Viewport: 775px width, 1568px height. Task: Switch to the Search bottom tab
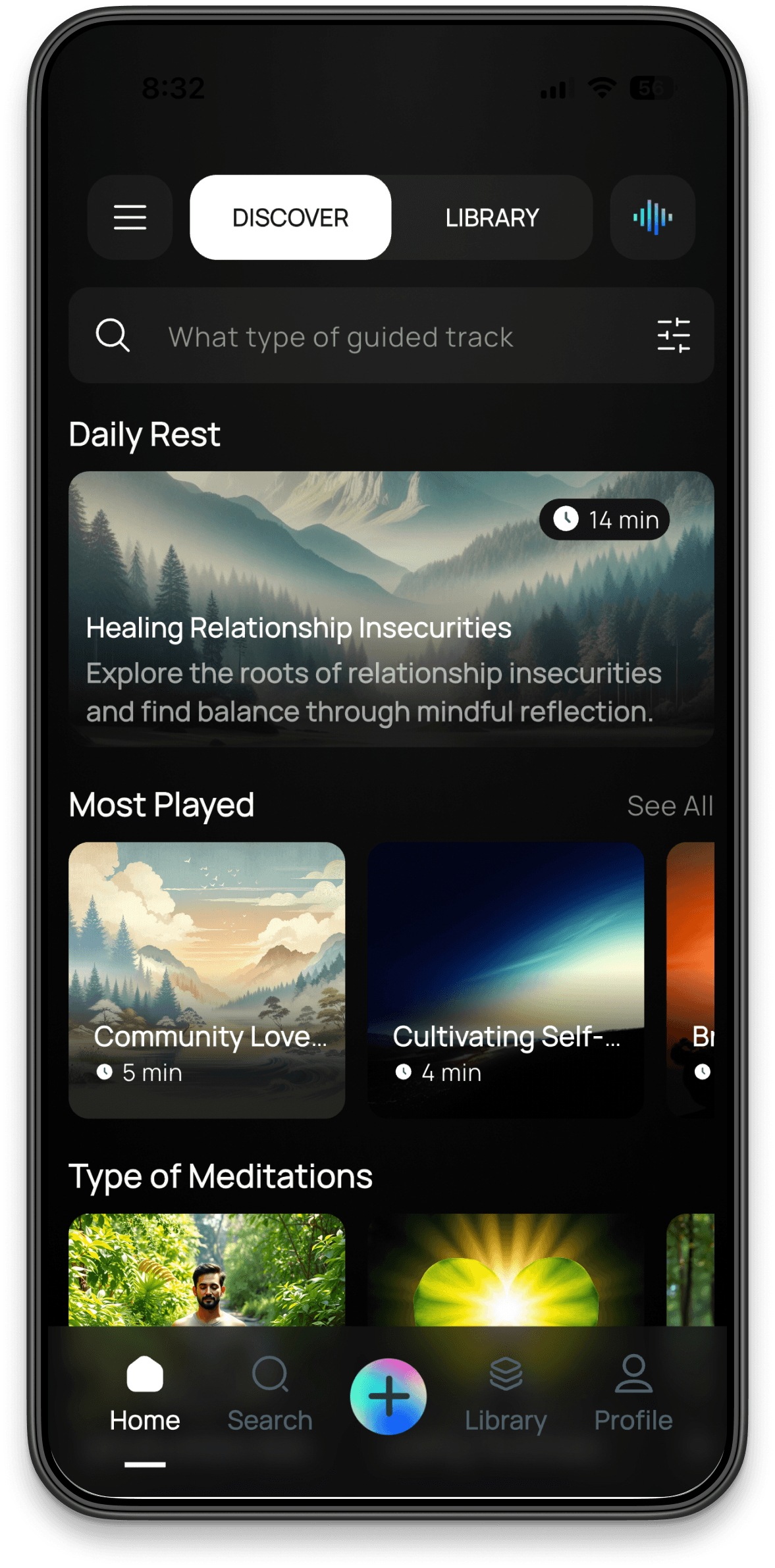pyautogui.click(x=270, y=1392)
